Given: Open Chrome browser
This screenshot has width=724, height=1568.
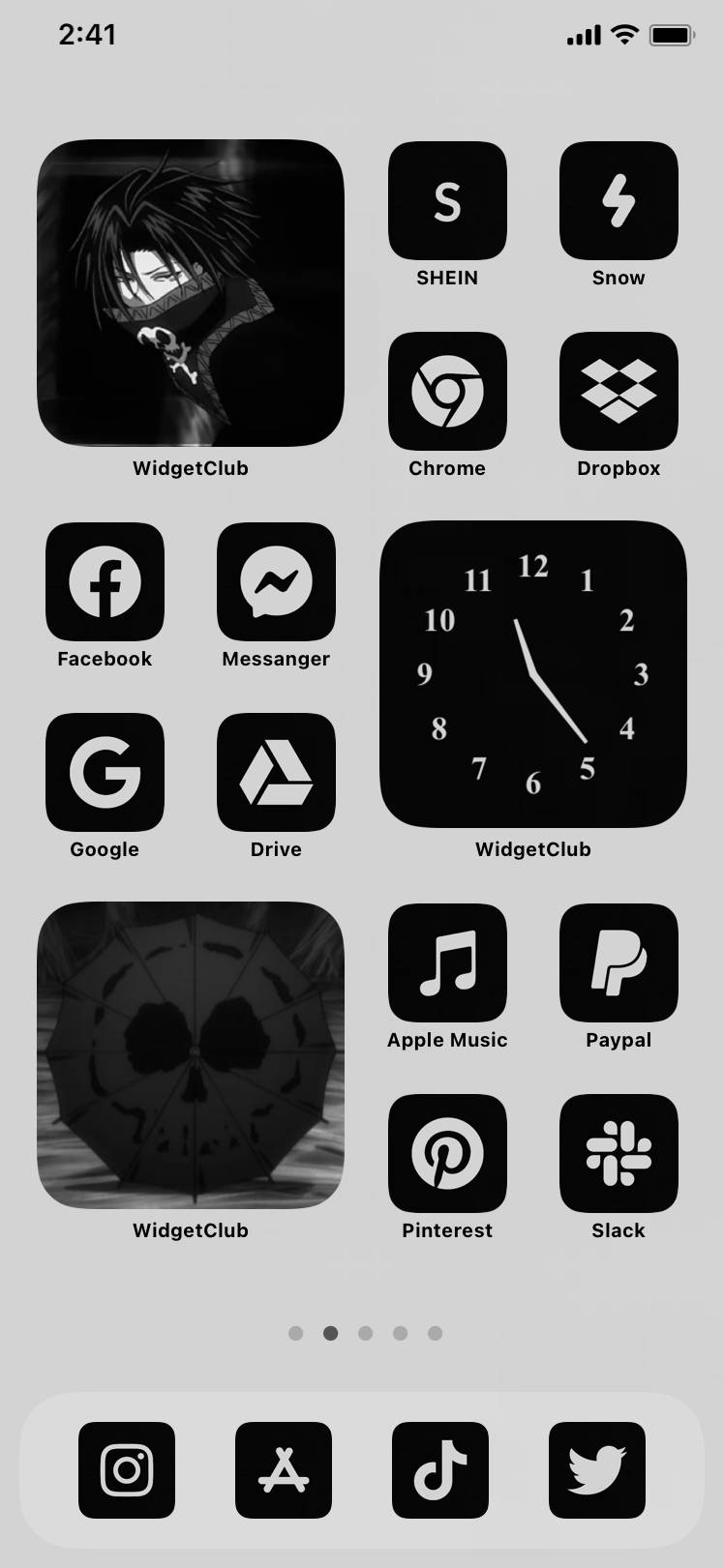Looking at the screenshot, I should pyautogui.click(x=447, y=392).
